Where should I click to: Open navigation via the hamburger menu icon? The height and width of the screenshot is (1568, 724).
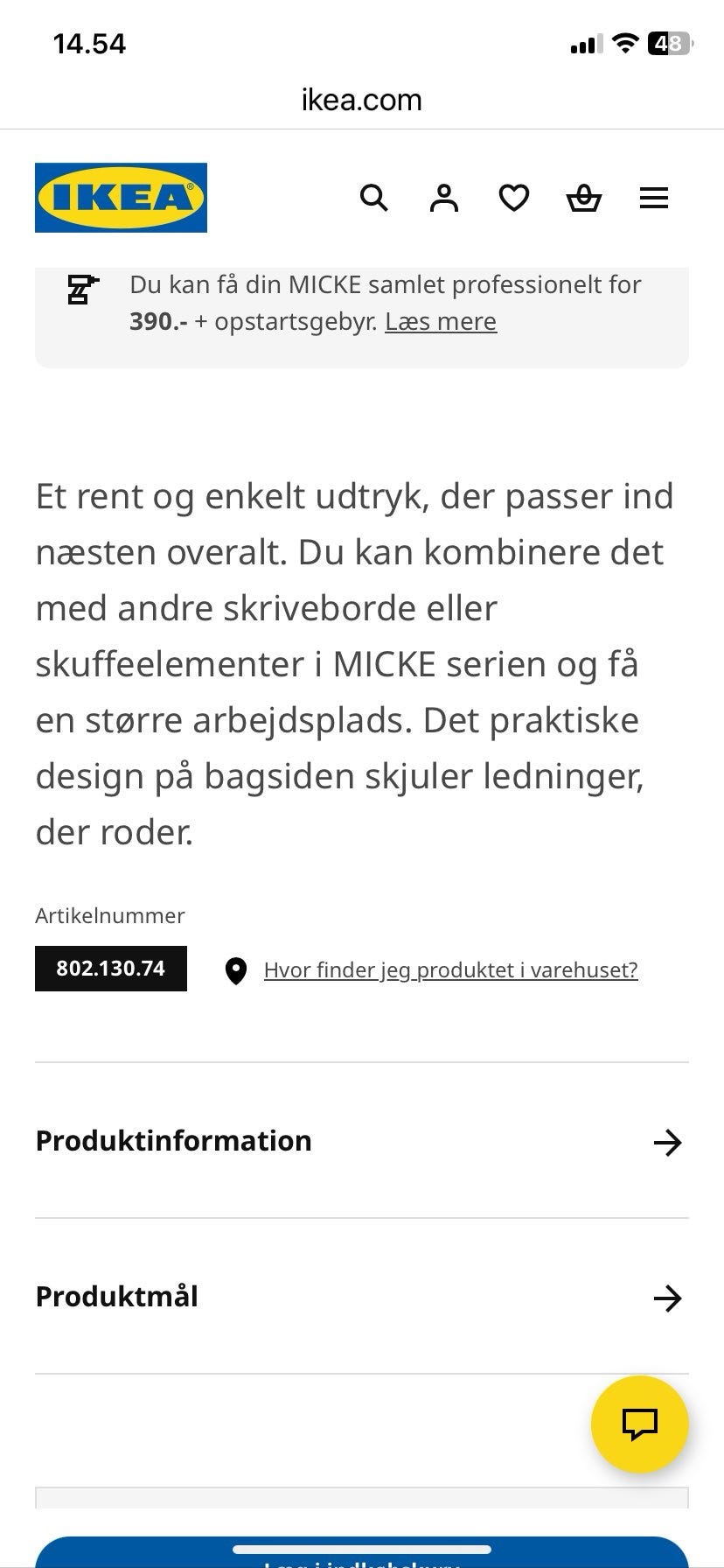[x=653, y=198]
